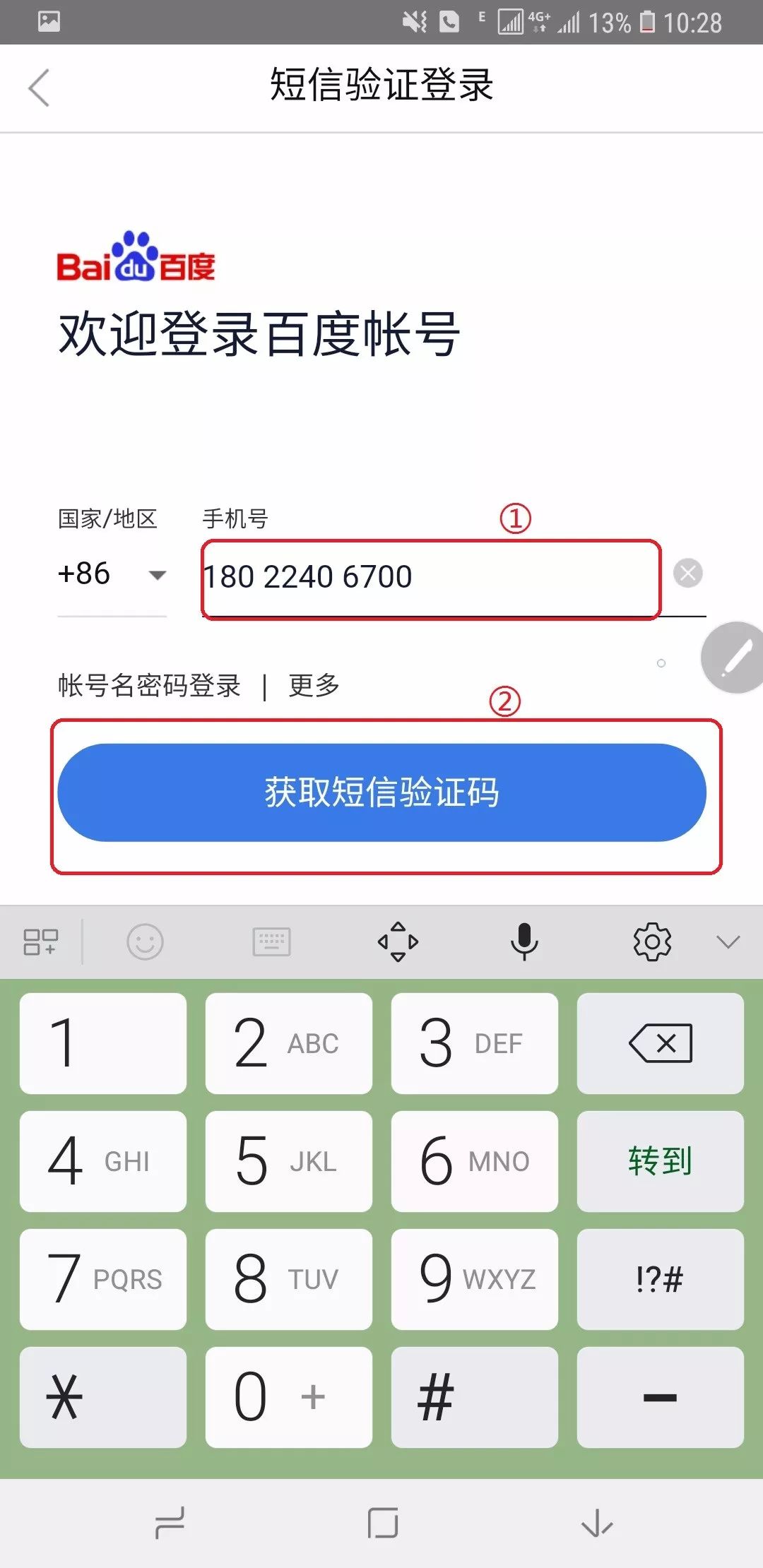
Task: Clear the entered phone number
Action: click(x=687, y=573)
